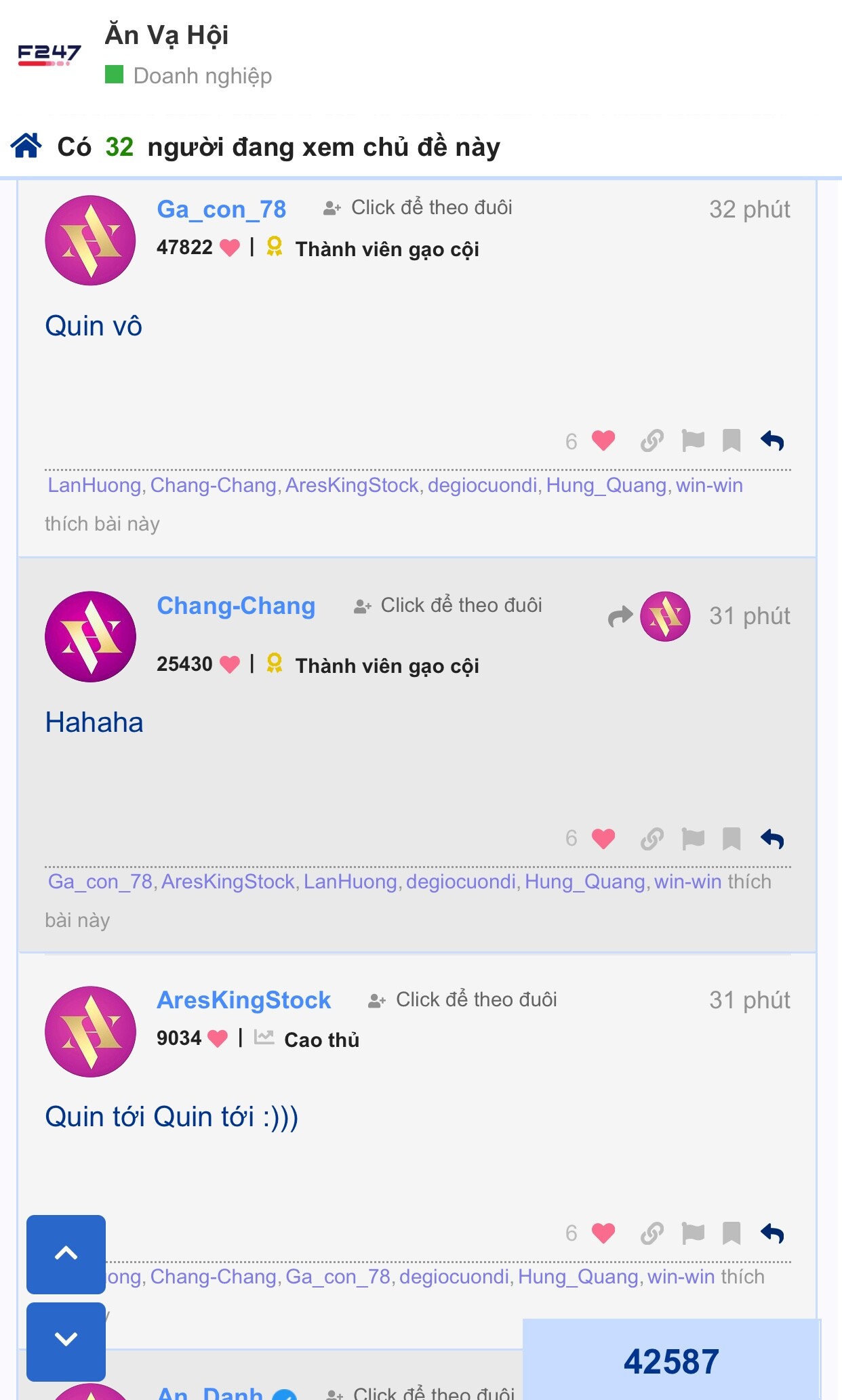Follow Chang-Chang via Click để theo đuôi

(x=448, y=605)
